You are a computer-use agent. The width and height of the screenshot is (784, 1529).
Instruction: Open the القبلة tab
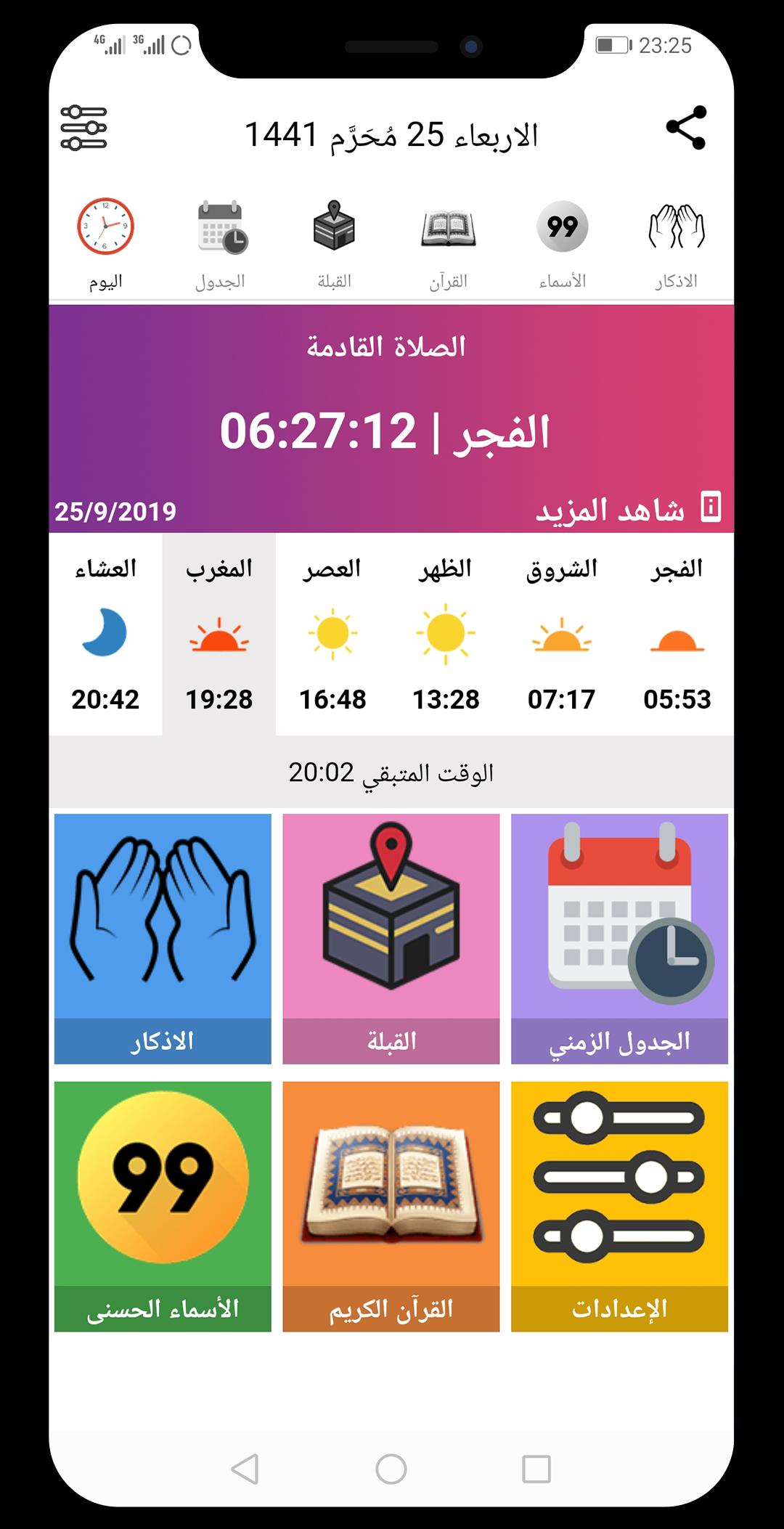(334, 244)
